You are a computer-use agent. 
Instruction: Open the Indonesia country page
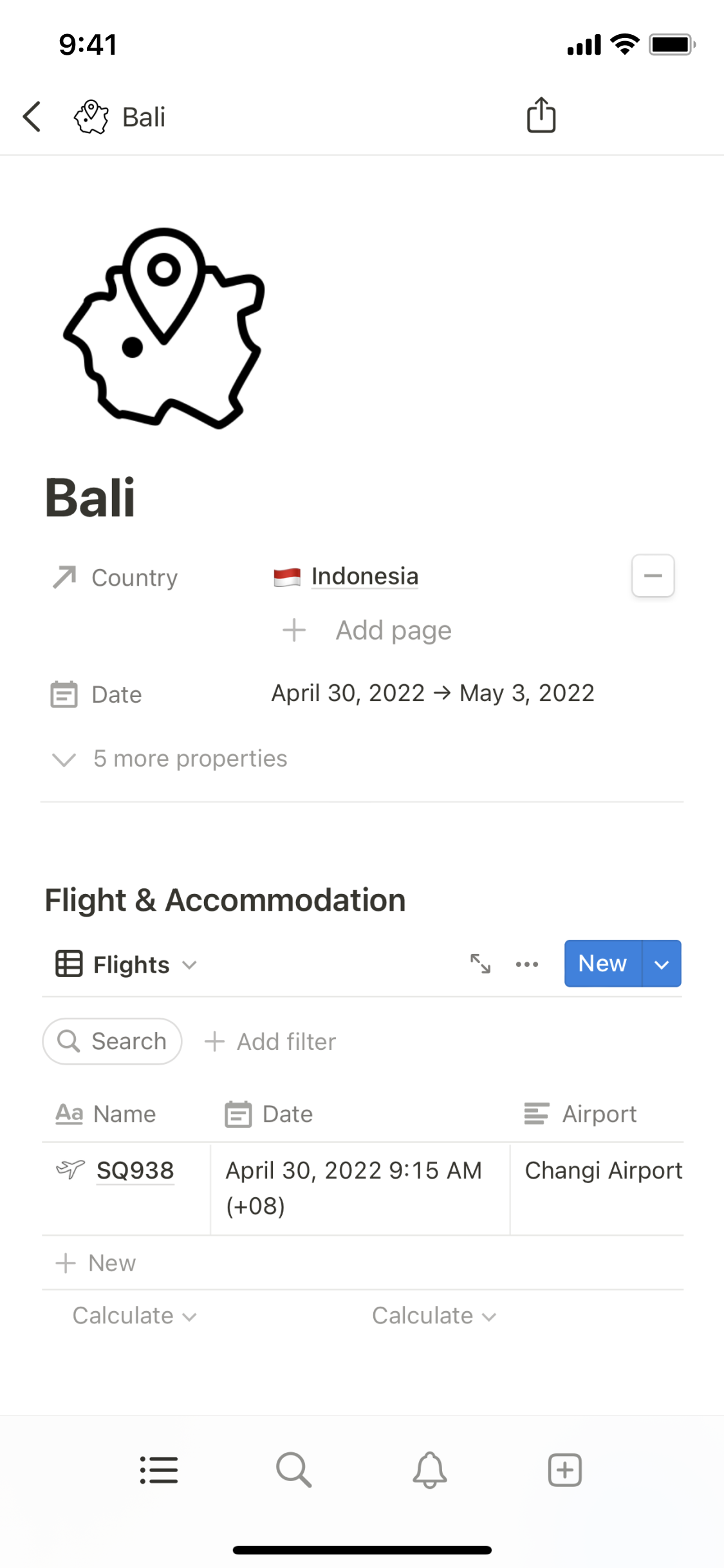[364, 575]
